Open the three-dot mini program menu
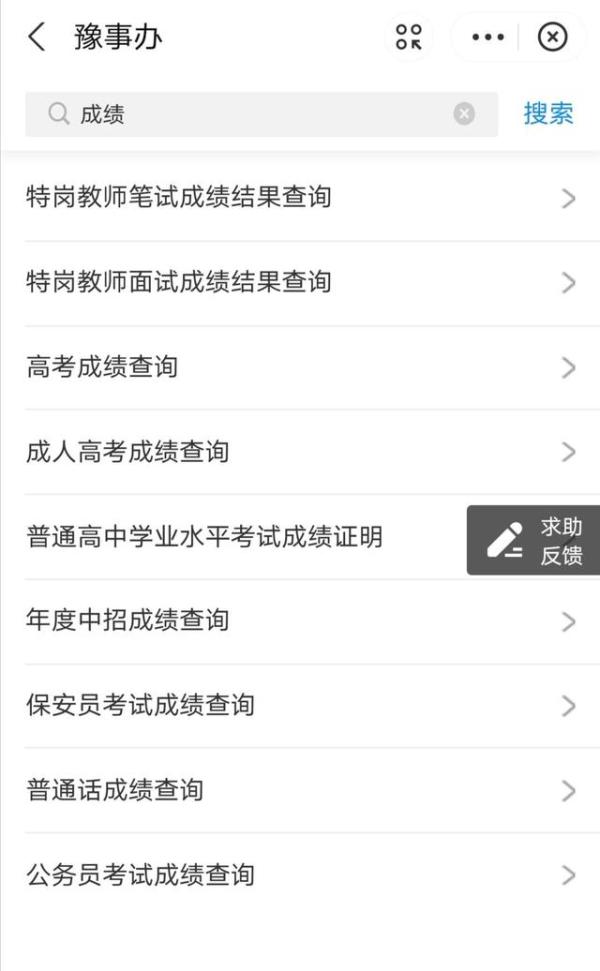The width and height of the screenshot is (600, 971). point(487,37)
